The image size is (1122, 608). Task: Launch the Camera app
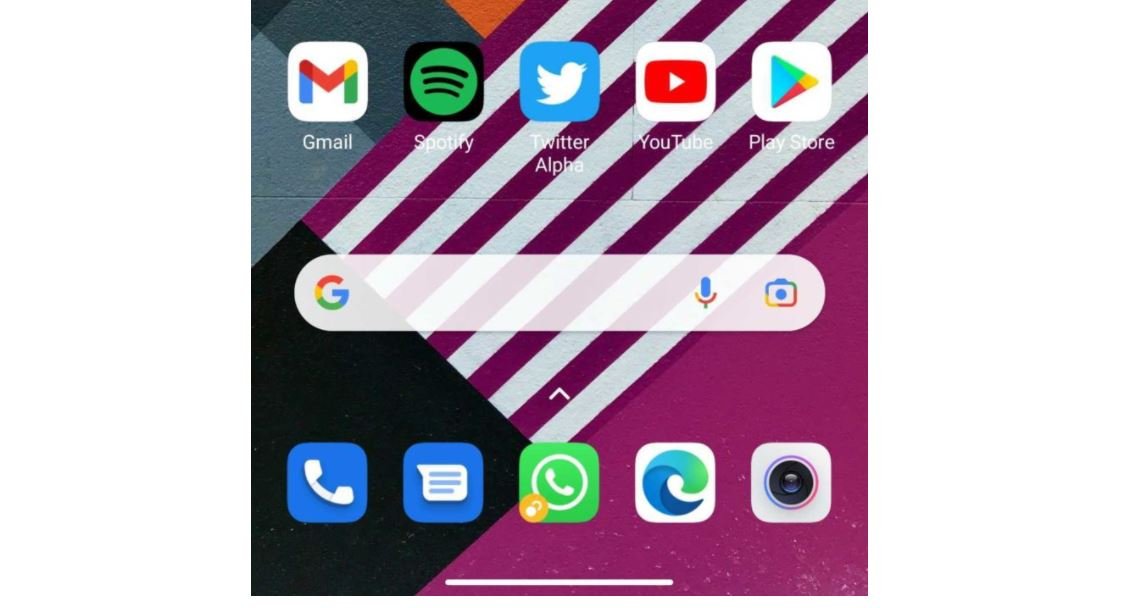click(791, 483)
